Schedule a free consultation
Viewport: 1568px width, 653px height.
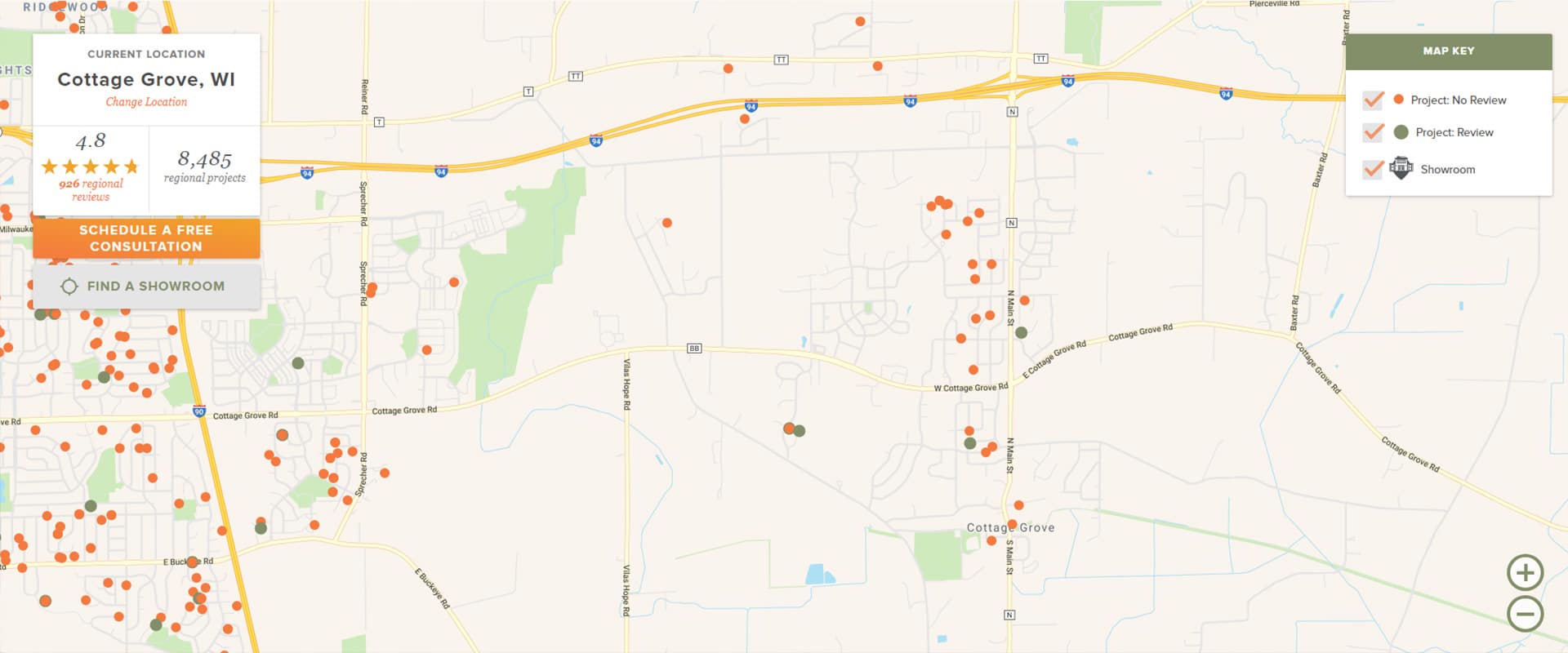(x=146, y=238)
